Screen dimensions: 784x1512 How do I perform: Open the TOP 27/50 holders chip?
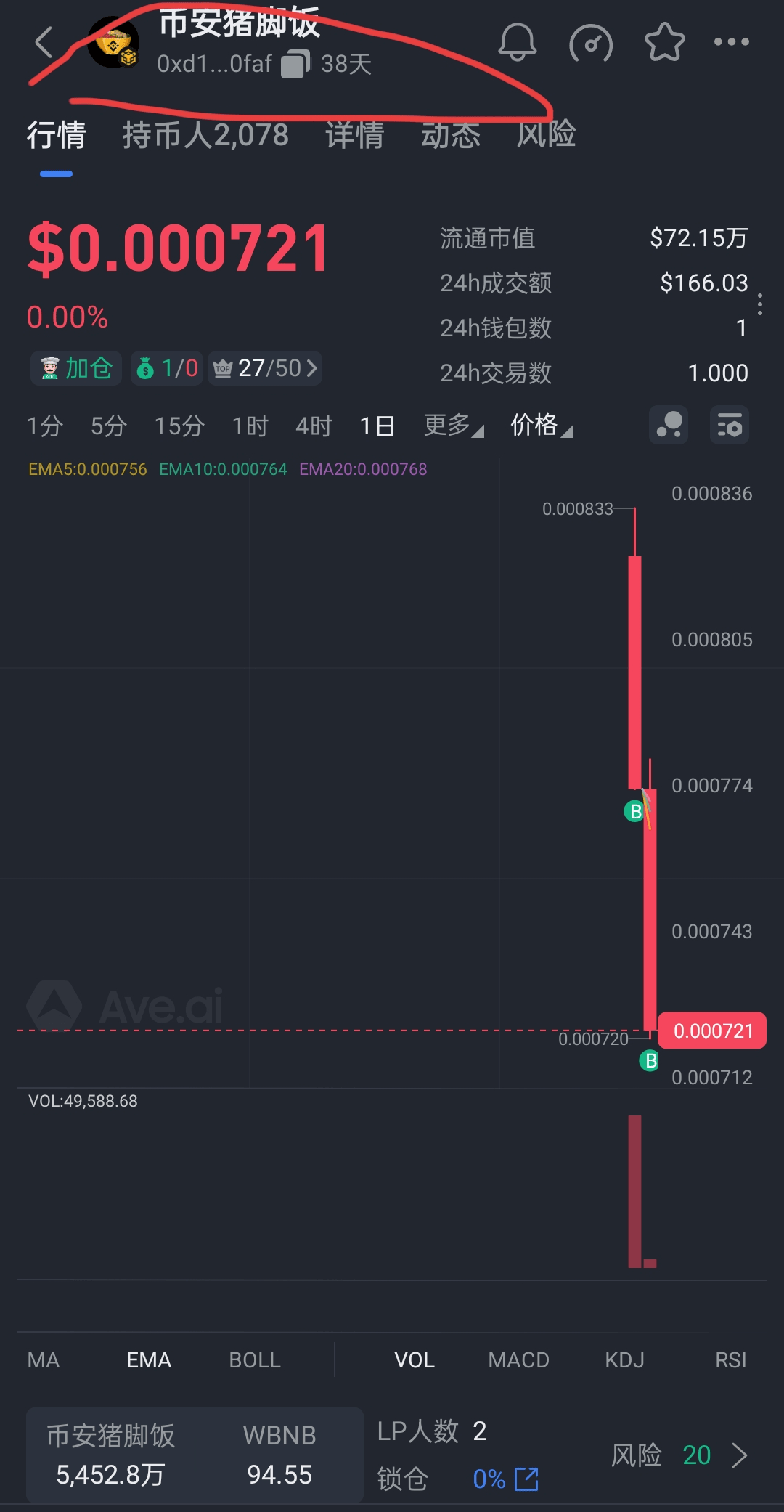coord(266,368)
